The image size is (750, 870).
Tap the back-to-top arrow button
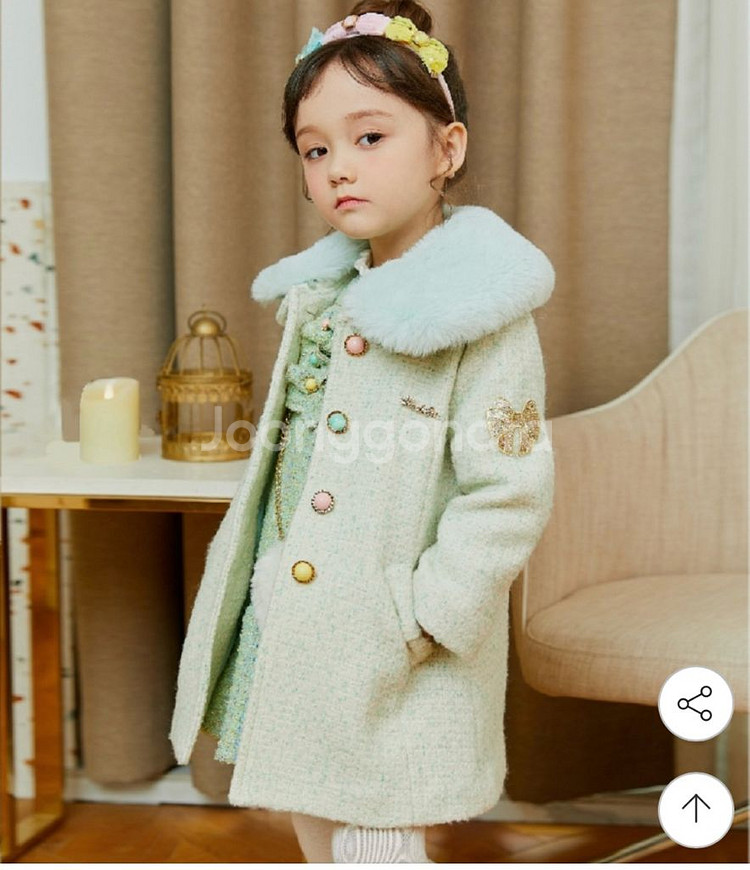click(695, 809)
